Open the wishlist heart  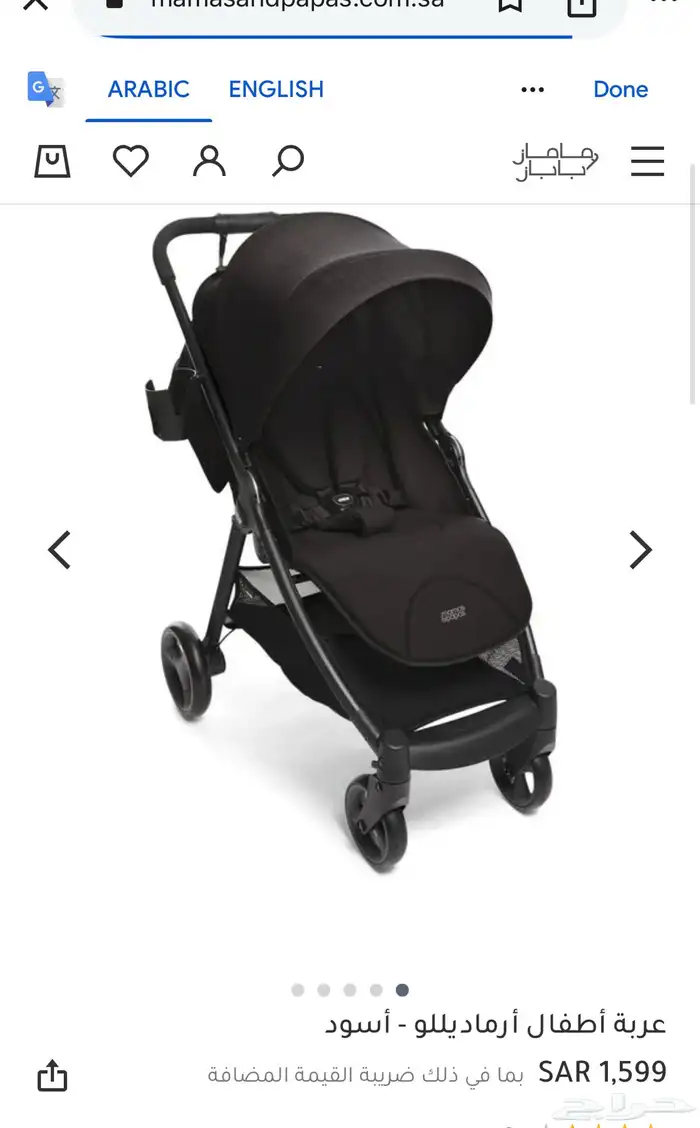130,161
